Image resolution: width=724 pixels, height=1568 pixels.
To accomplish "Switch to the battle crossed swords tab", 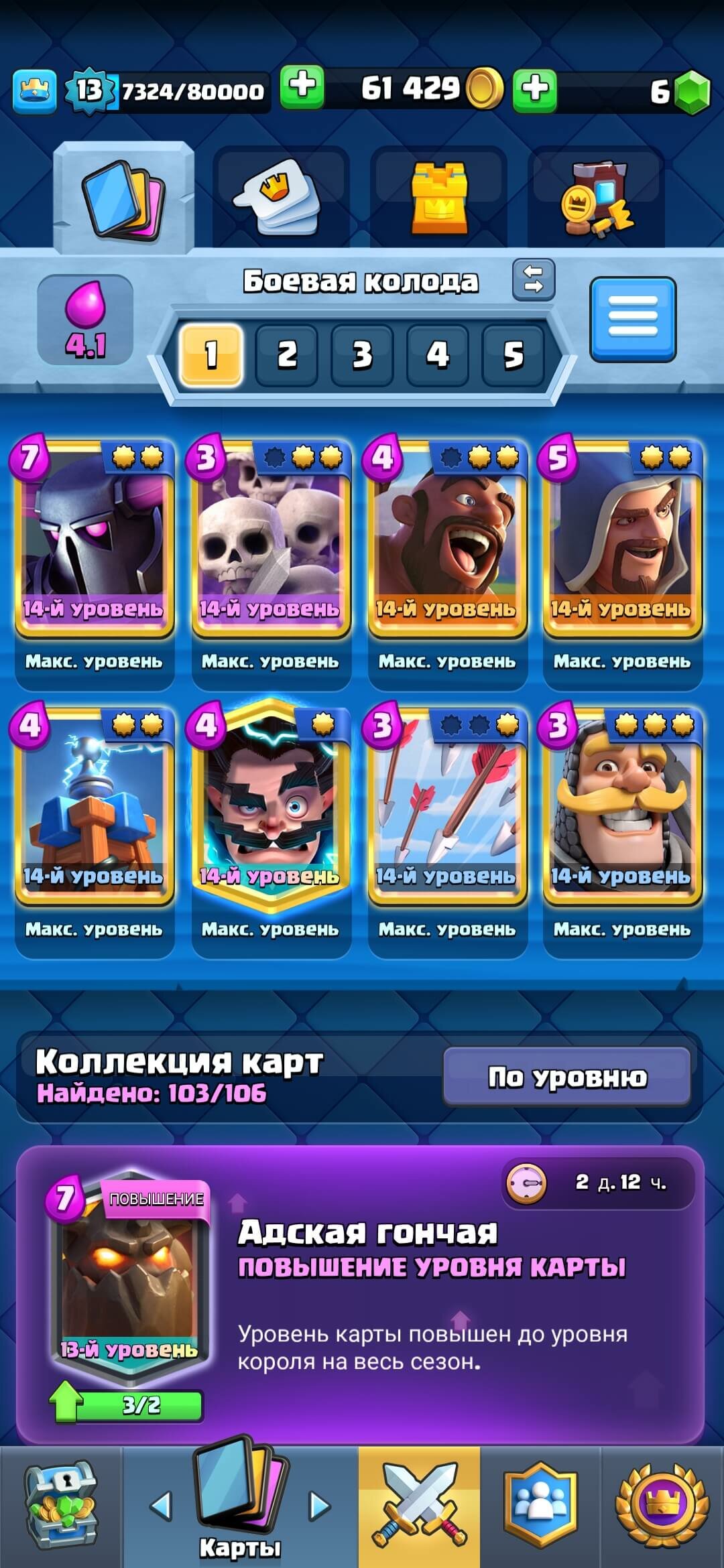I will coord(419,1505).
